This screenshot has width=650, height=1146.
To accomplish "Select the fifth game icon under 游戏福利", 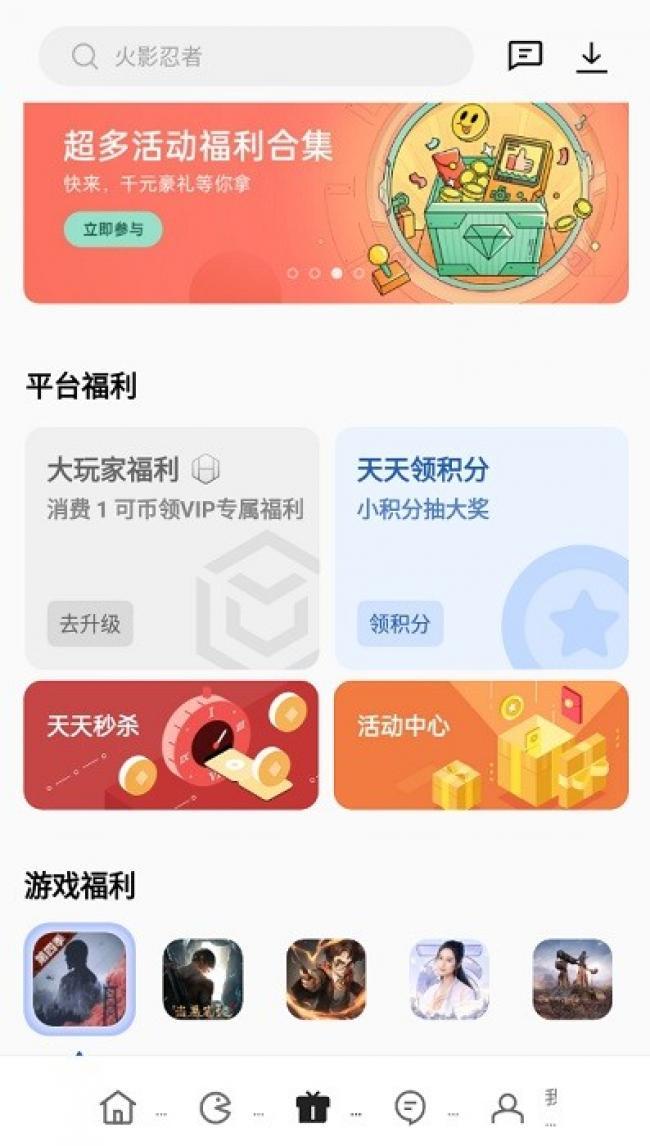I will (x=572, y=978).
